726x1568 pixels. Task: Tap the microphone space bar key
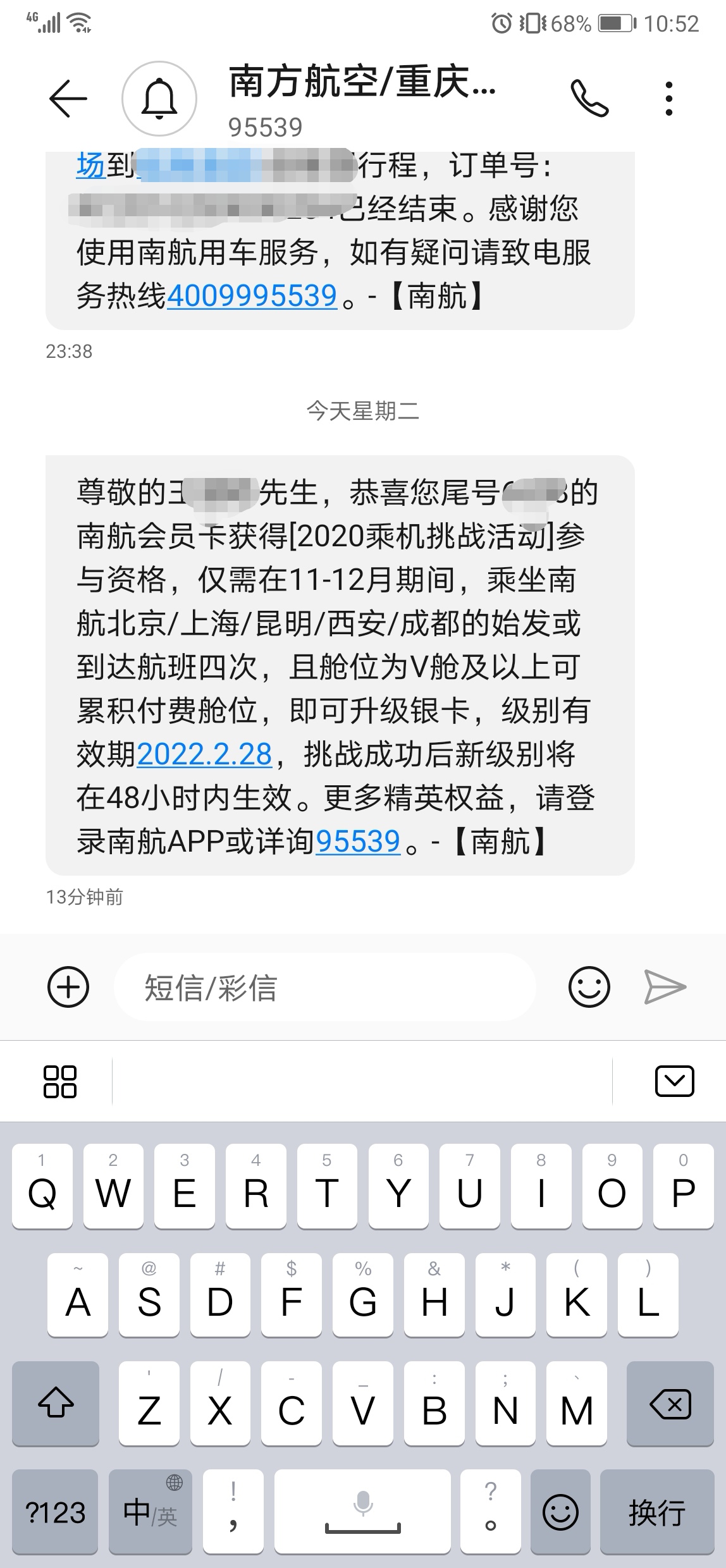[362, 1512]
